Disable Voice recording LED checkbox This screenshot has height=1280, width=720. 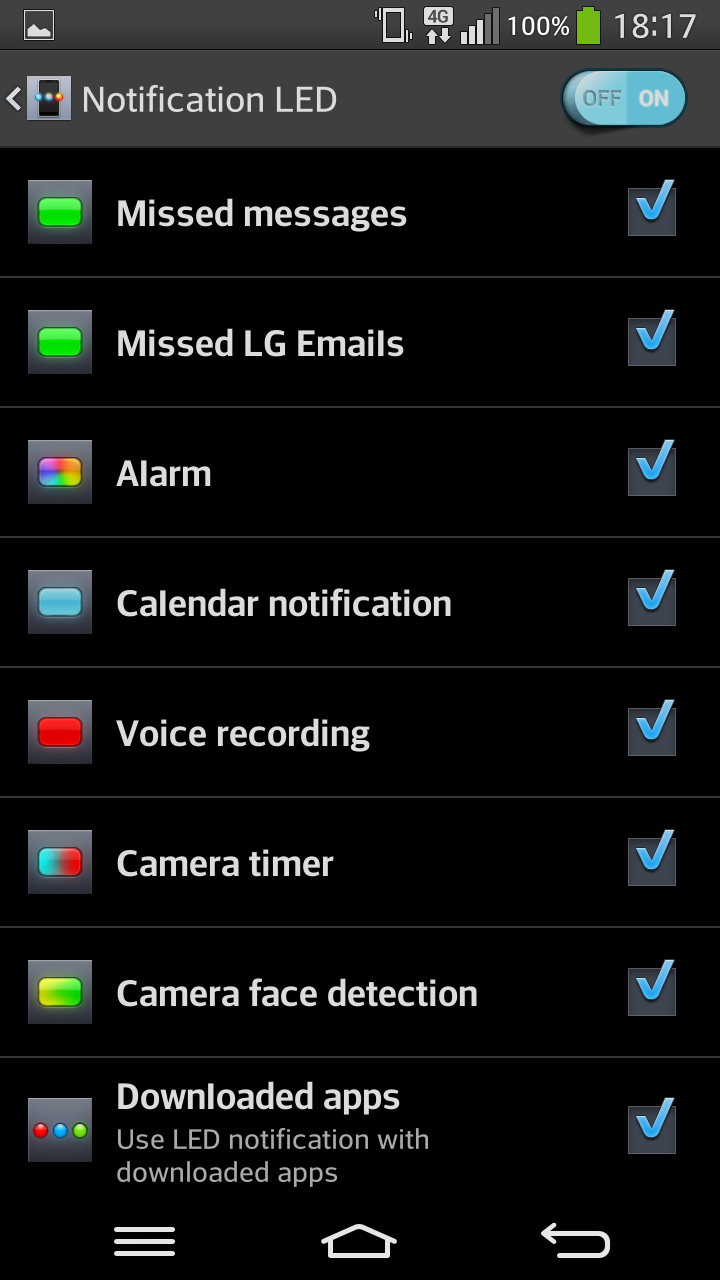652,730
